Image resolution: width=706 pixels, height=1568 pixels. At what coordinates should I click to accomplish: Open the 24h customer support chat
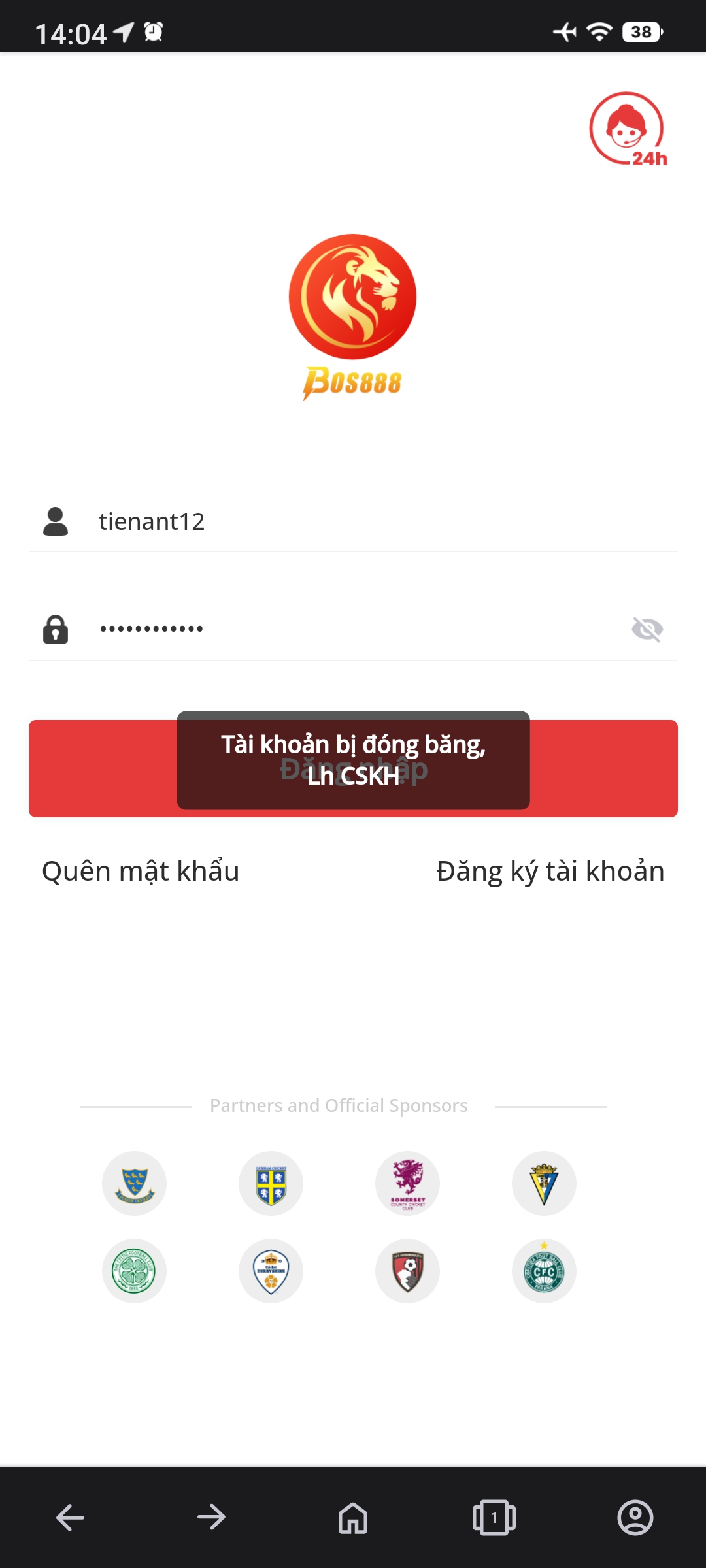628,129
